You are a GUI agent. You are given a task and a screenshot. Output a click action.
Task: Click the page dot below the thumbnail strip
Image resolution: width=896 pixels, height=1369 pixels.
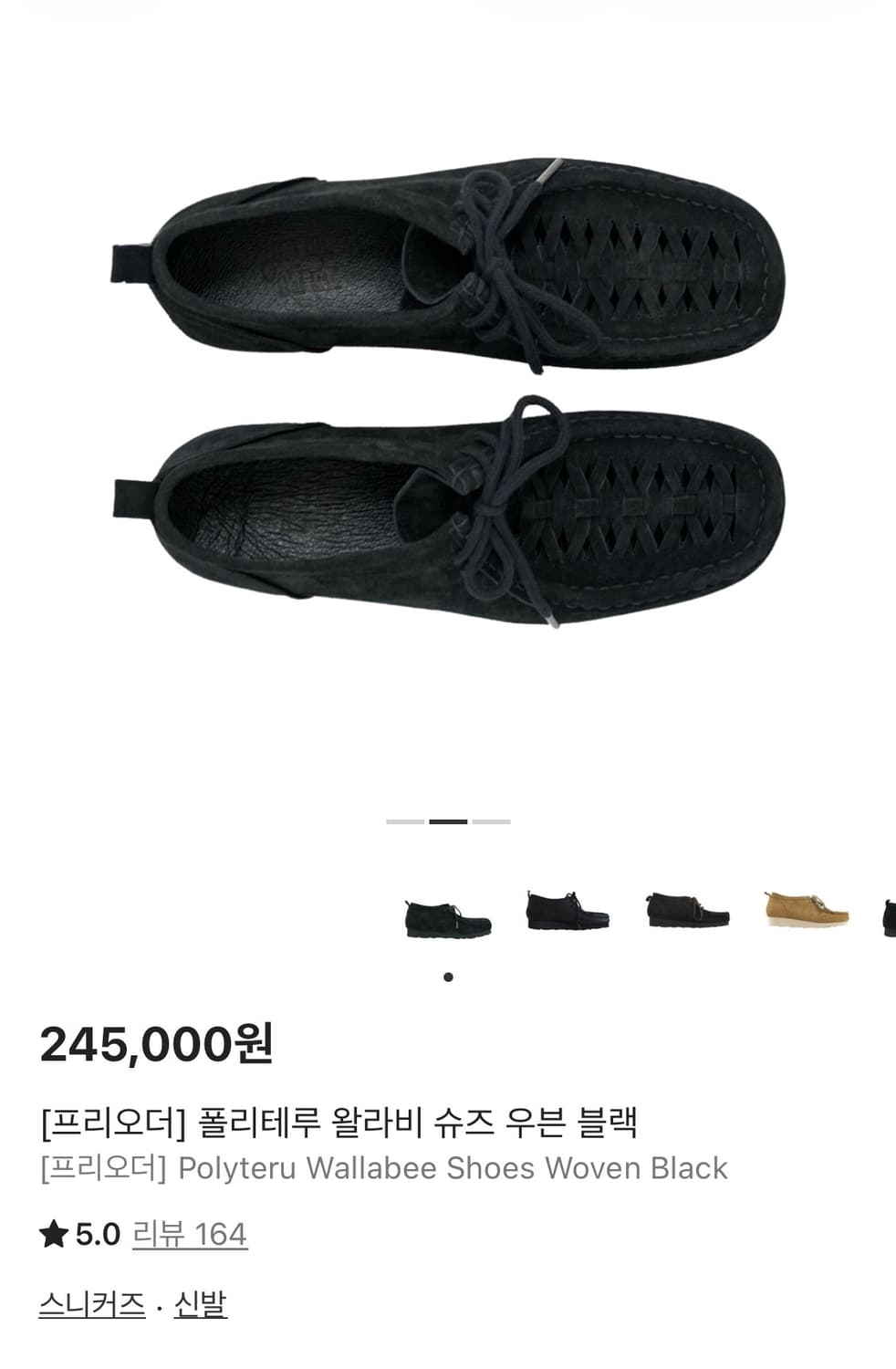[x=448, y=977]
